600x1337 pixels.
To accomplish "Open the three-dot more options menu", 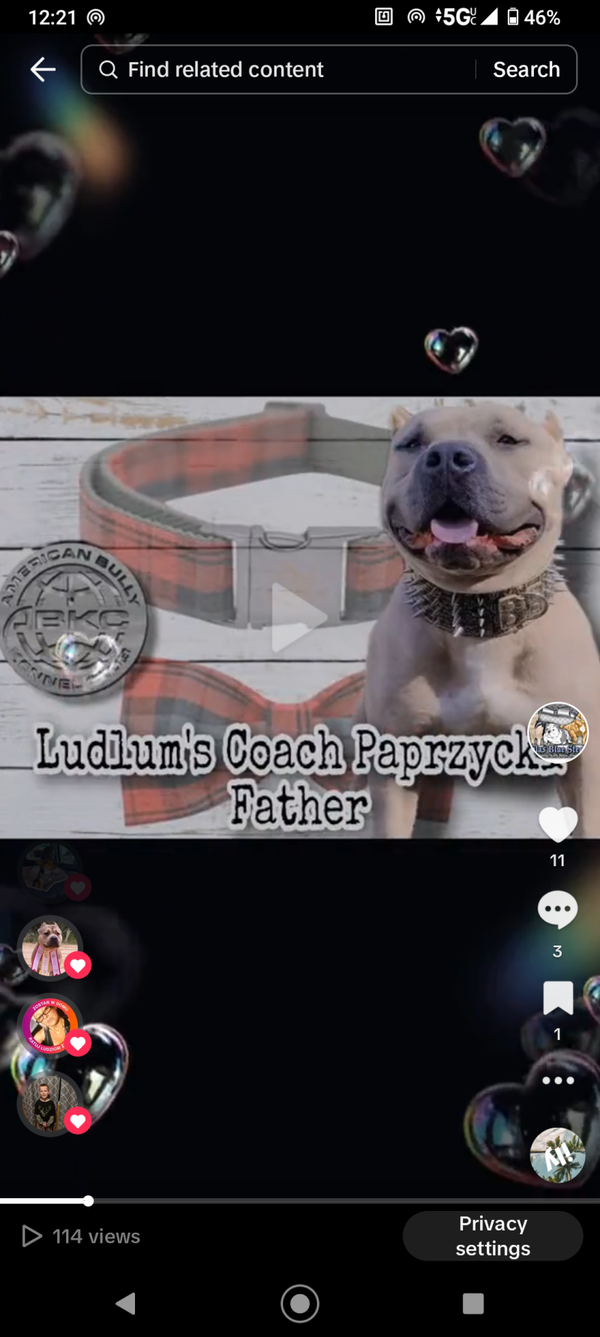I will click(x=557, y=1081).
